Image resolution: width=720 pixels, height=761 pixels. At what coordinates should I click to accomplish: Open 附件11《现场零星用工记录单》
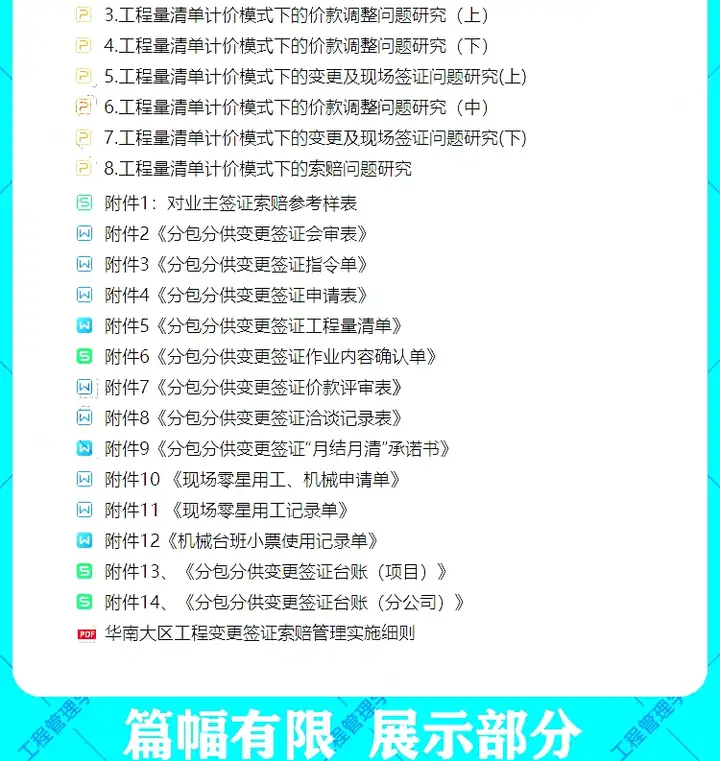pyautogui.click(x=235, y=510)
